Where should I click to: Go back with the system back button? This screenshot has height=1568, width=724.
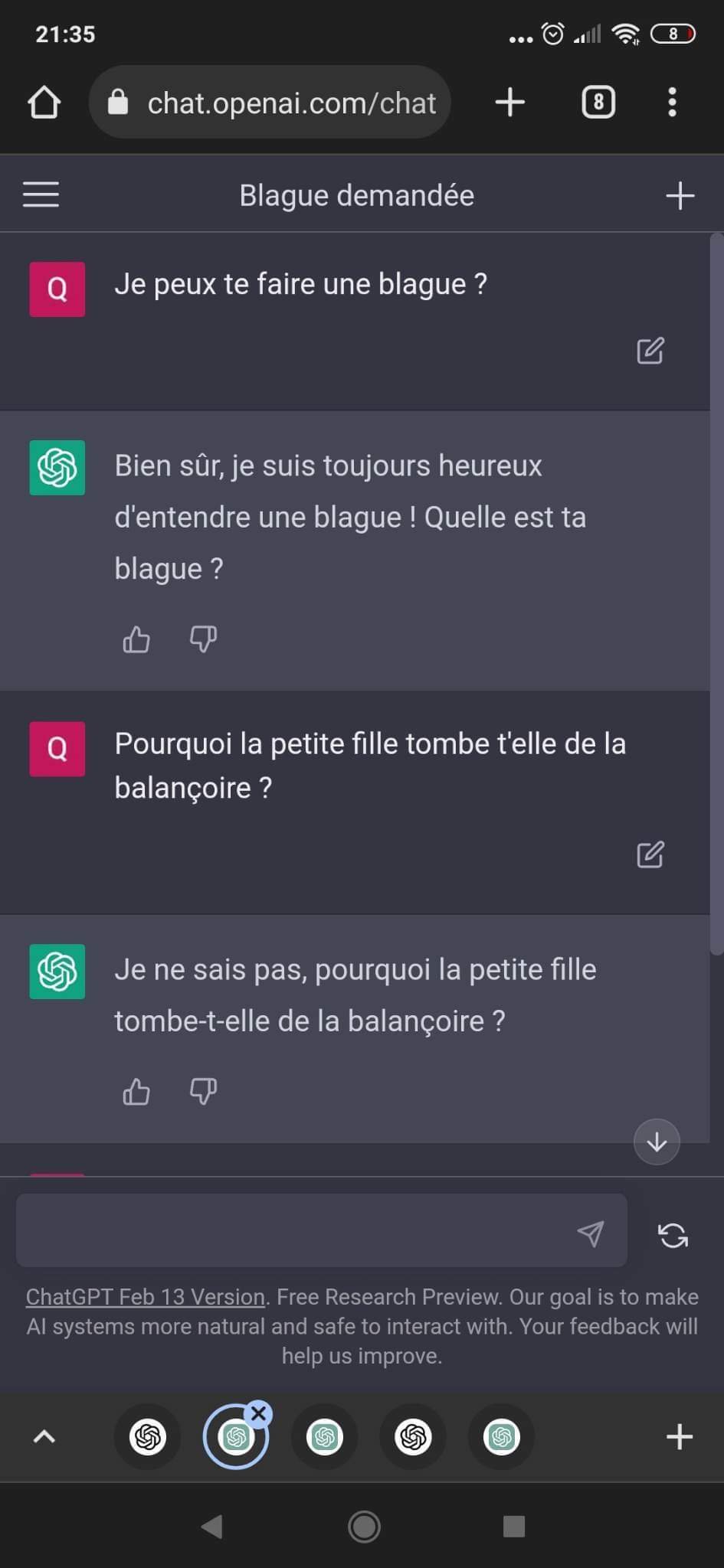tap(211, 1526)
